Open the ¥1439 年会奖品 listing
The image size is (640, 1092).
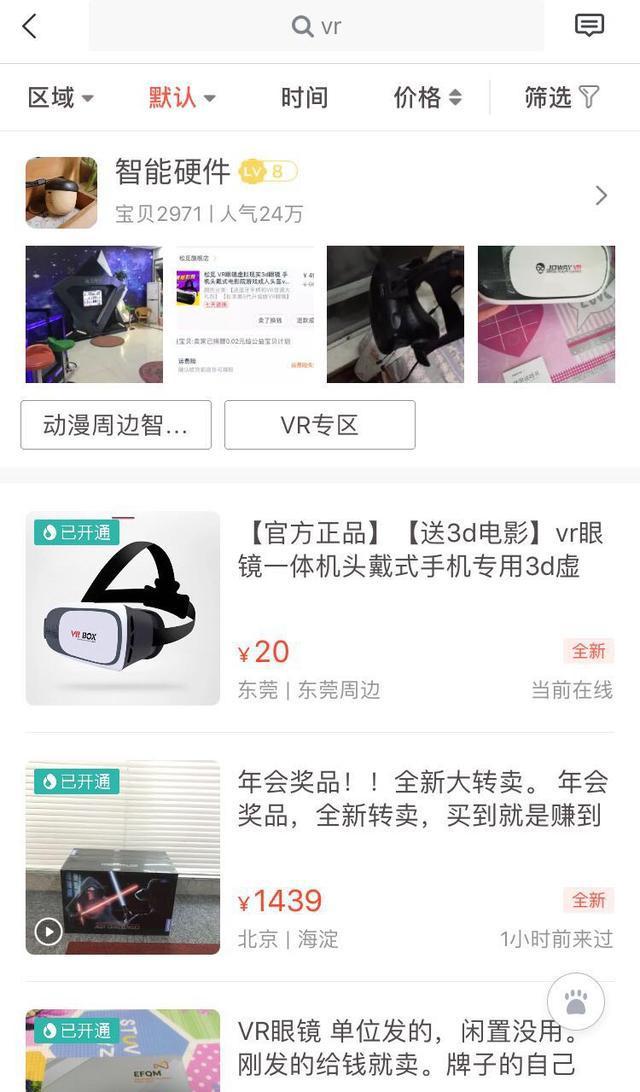coord(420,857)
